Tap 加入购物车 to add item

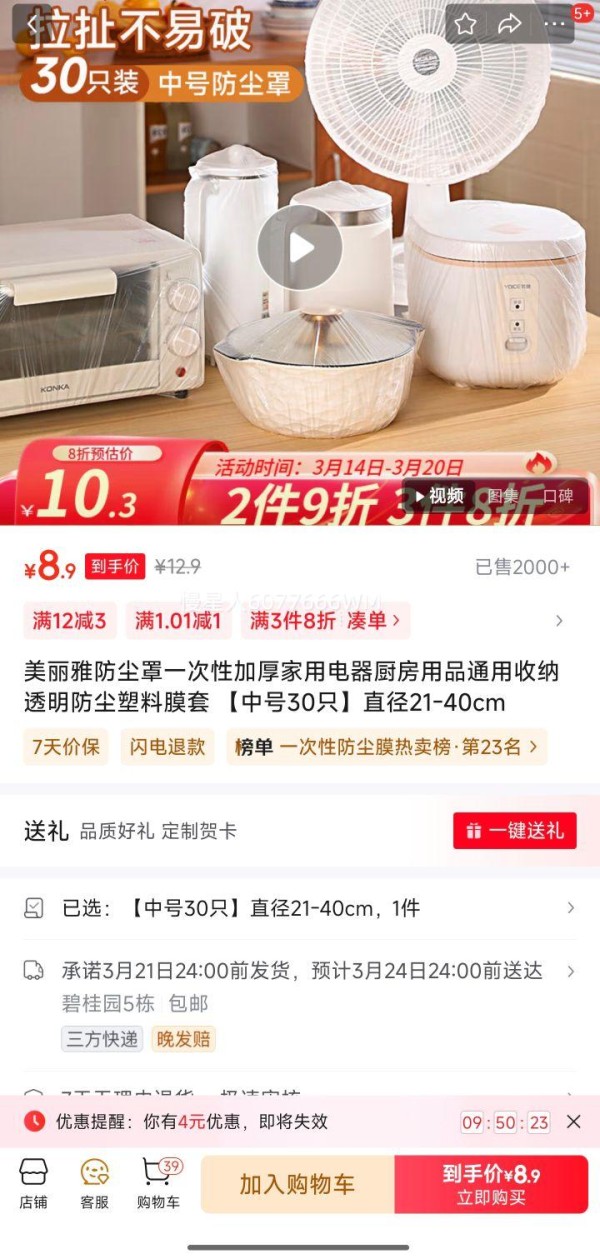click(x=297, y=1185)
